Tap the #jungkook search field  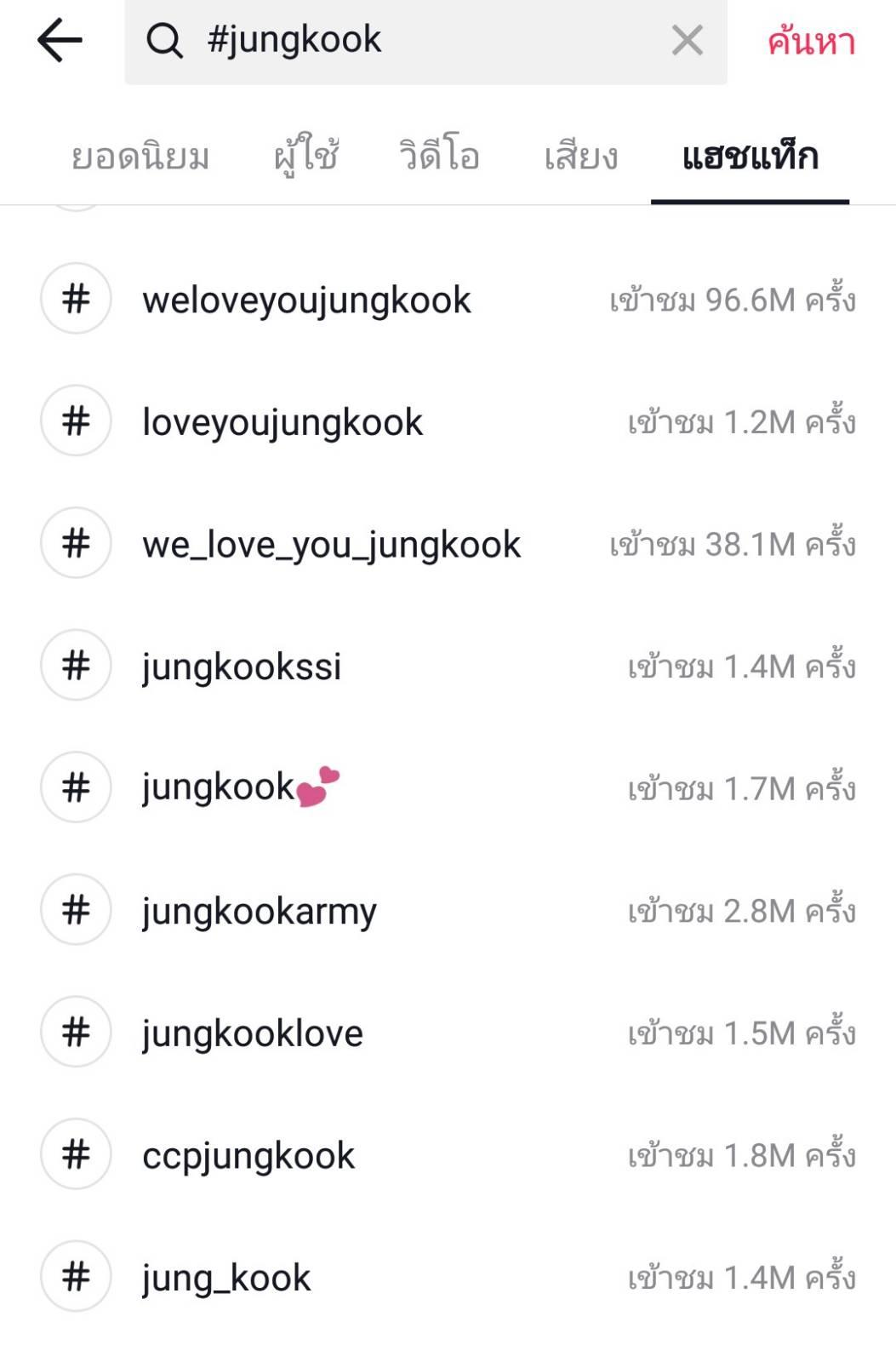coord(425,41)
